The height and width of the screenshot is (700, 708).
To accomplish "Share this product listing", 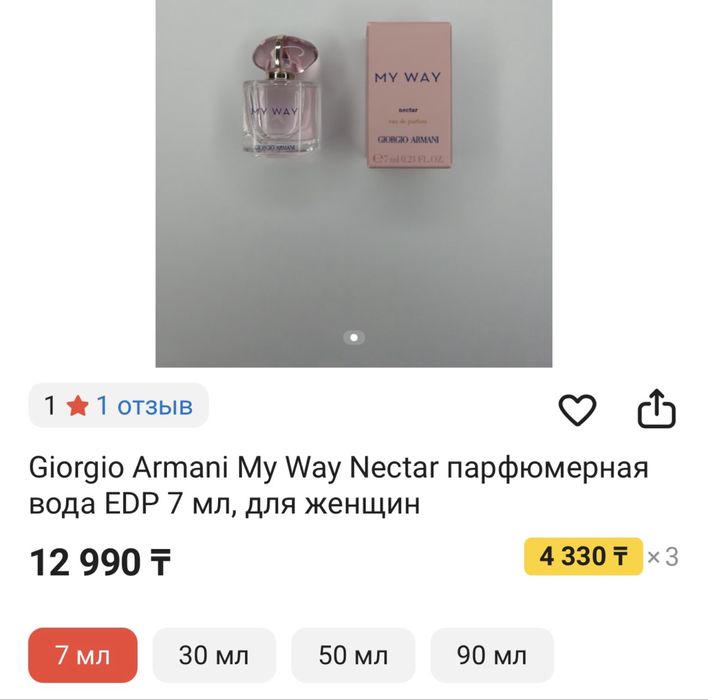I will tap(657, 410).
